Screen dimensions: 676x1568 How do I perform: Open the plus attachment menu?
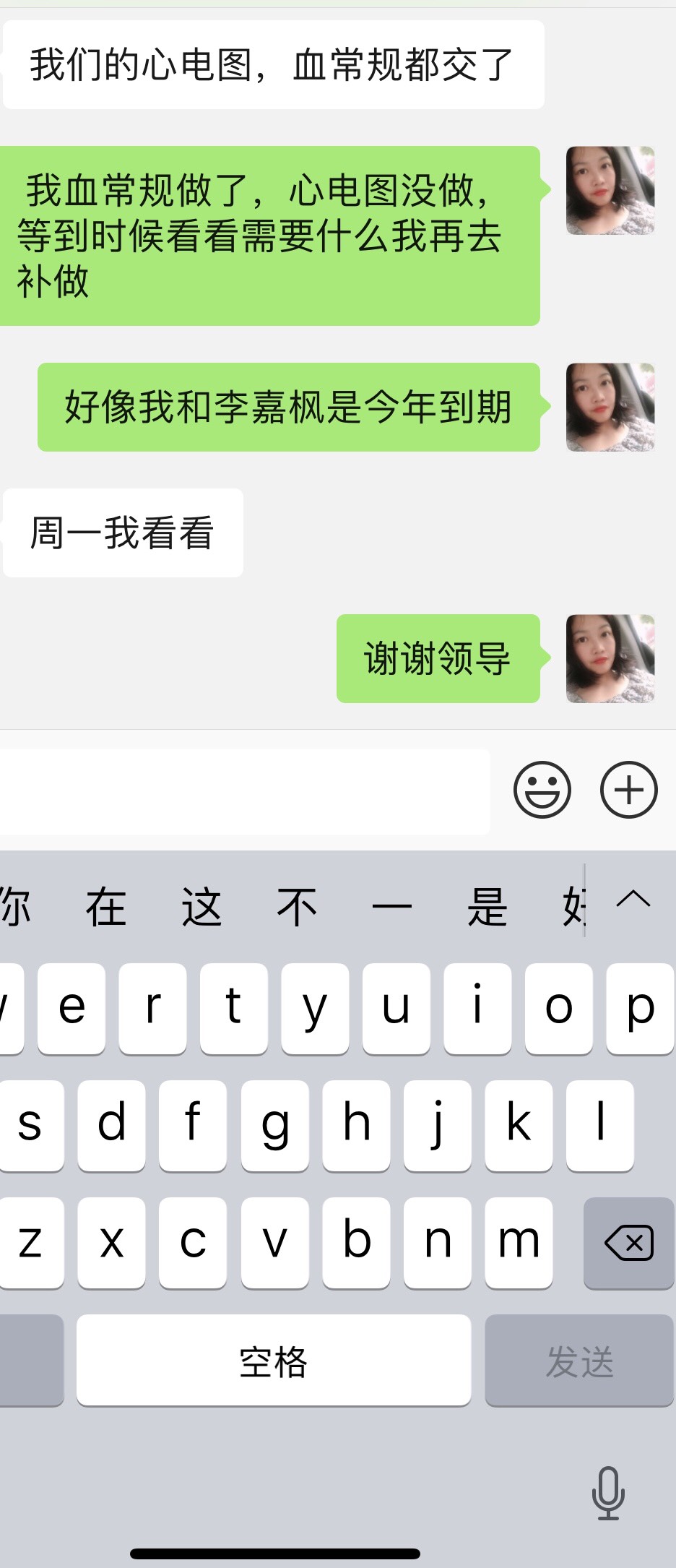628,790
